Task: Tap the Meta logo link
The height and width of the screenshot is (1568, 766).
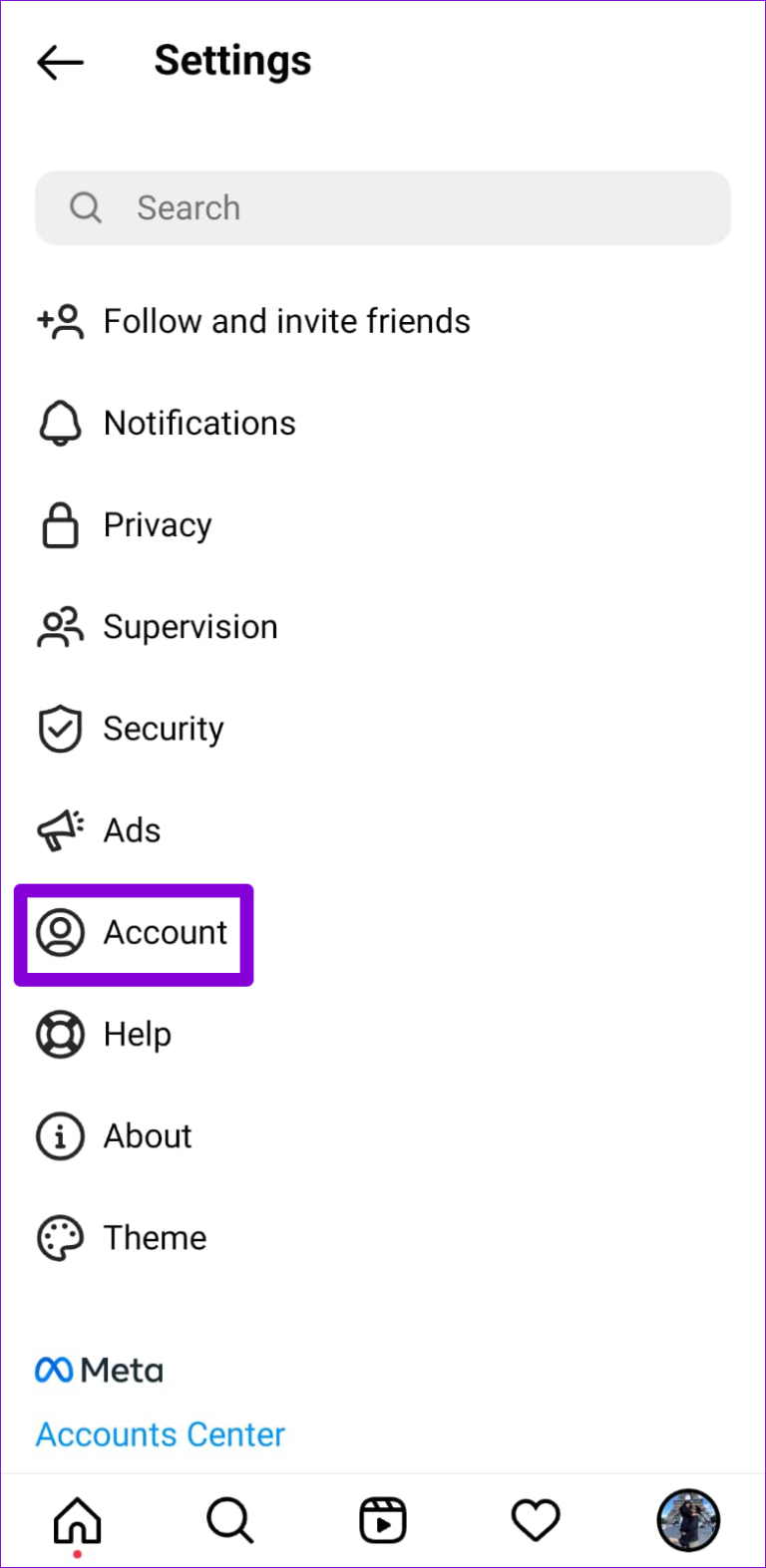Action: point(98,1369)
